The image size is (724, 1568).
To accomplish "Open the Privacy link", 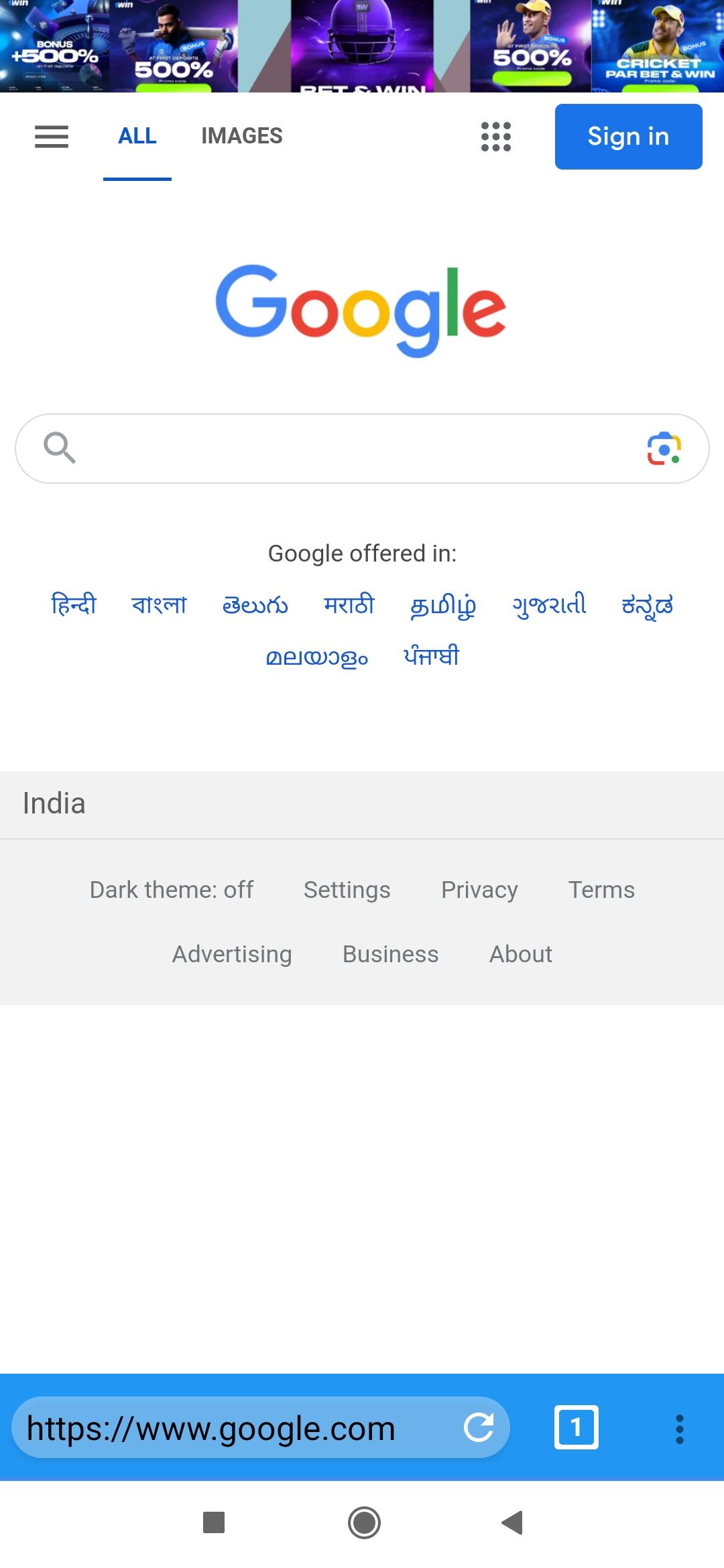I will (x=479, y=890).
